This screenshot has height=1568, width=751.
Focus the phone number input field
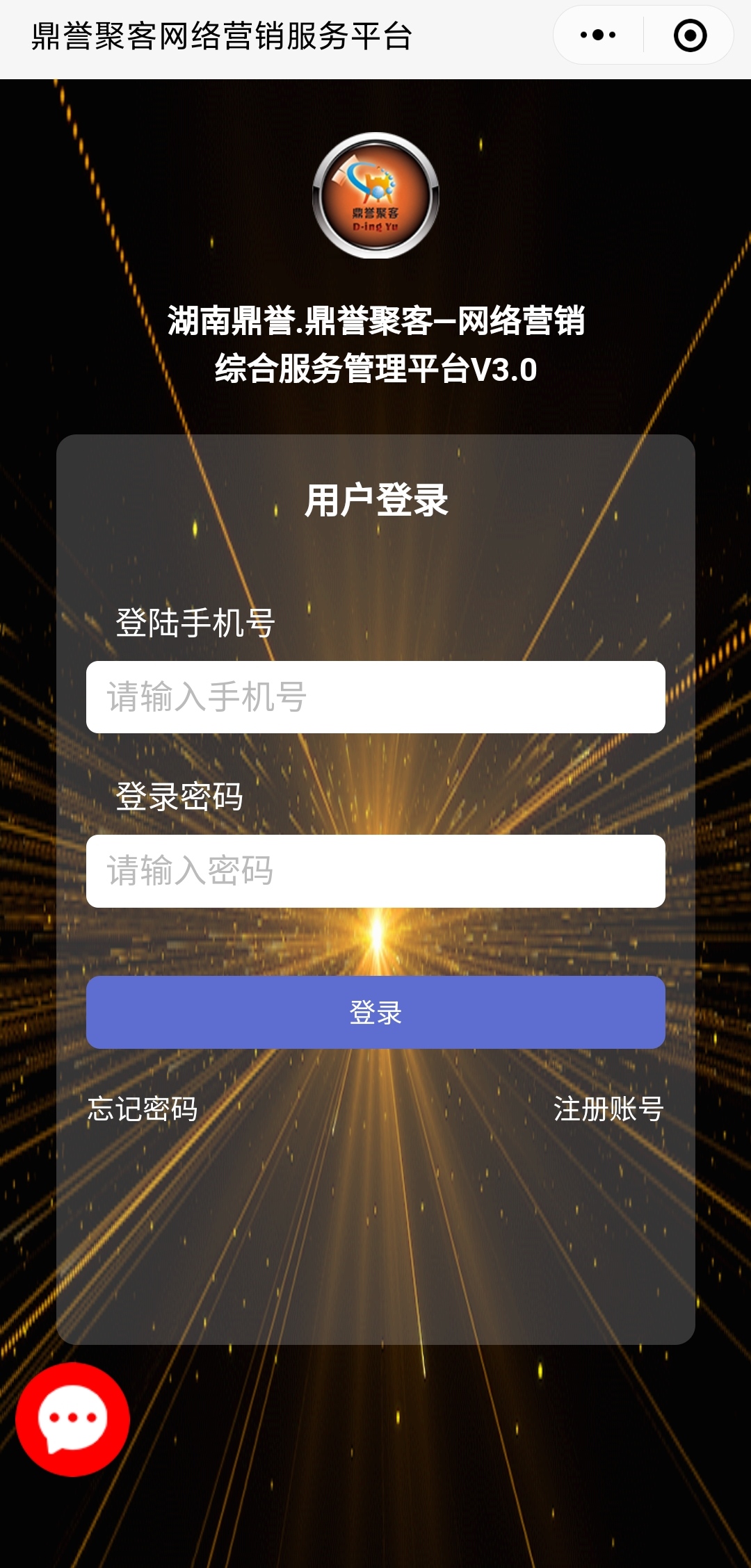point(375,697)
